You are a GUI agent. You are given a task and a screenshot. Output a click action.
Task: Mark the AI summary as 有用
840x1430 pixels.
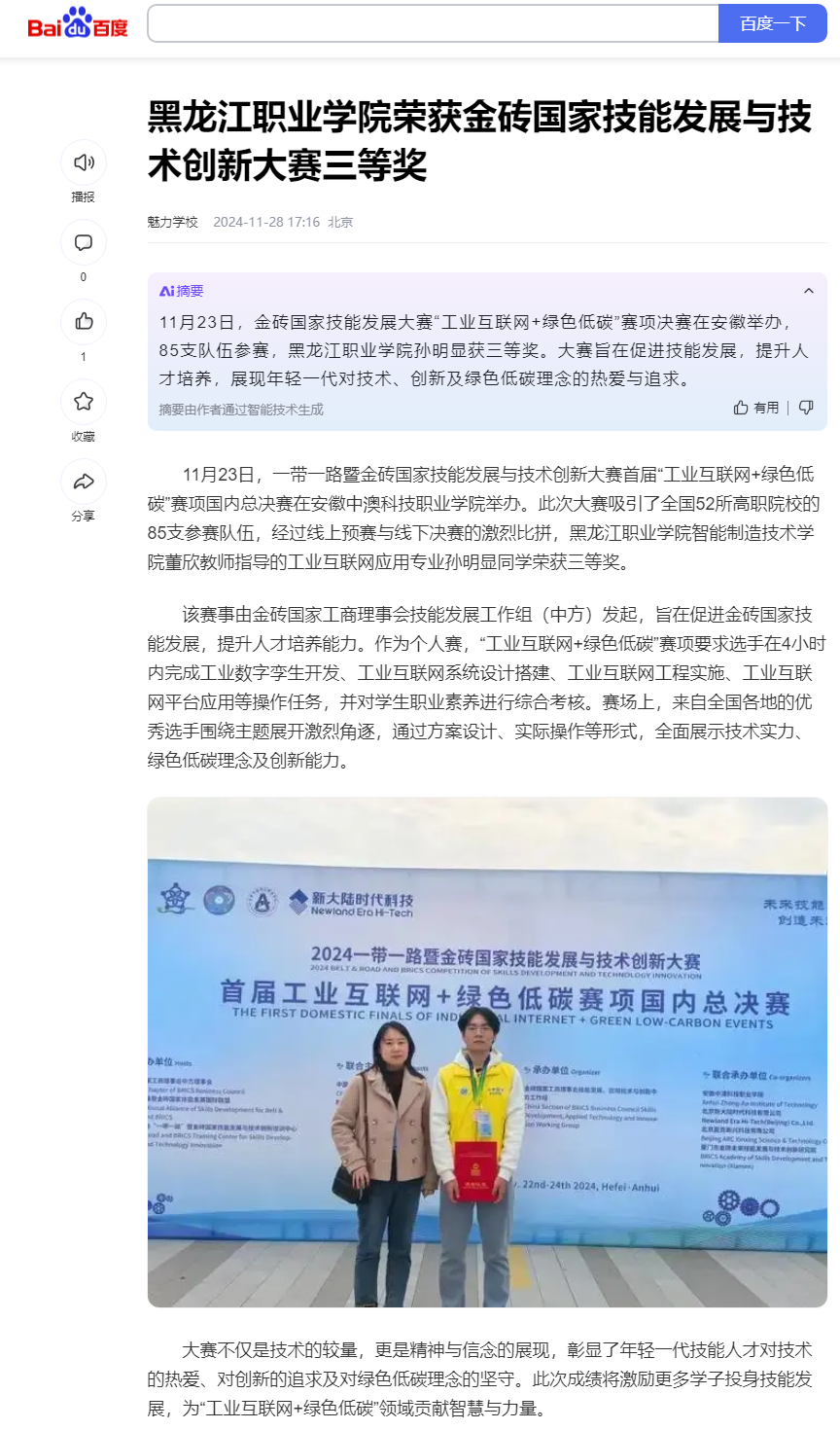pyautogui.click(x=756, y=408)
